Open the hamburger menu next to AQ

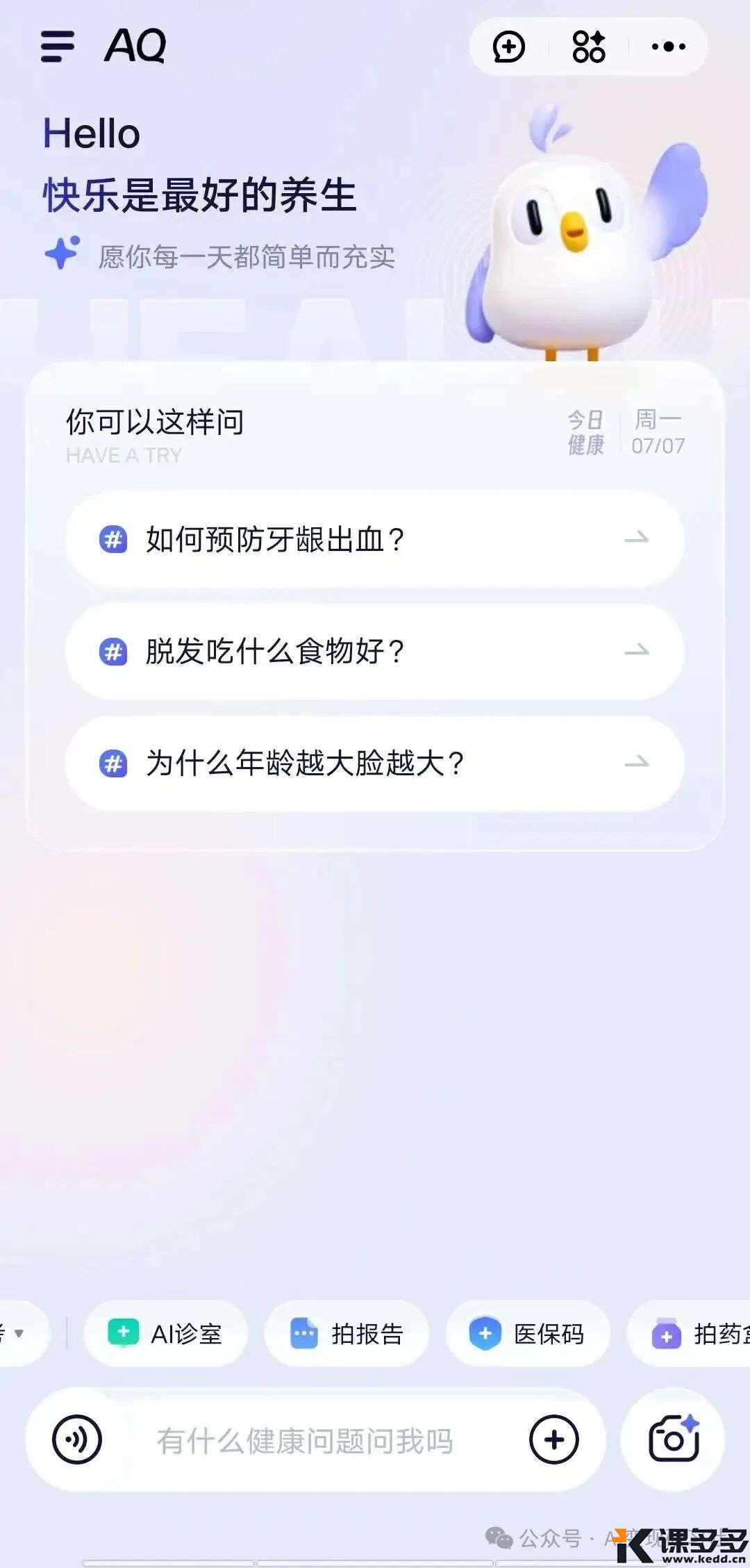pyautogui.click(x=57, y=47)
